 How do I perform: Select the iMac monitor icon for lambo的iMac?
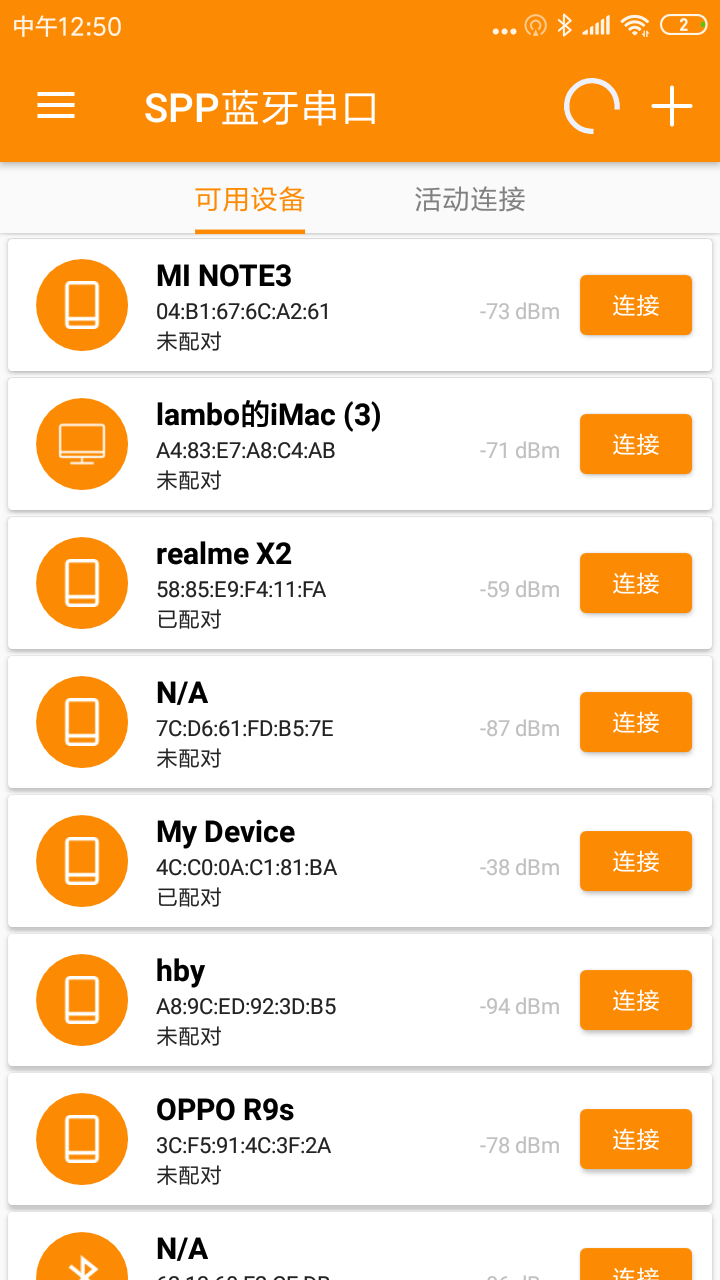point(81,444)
